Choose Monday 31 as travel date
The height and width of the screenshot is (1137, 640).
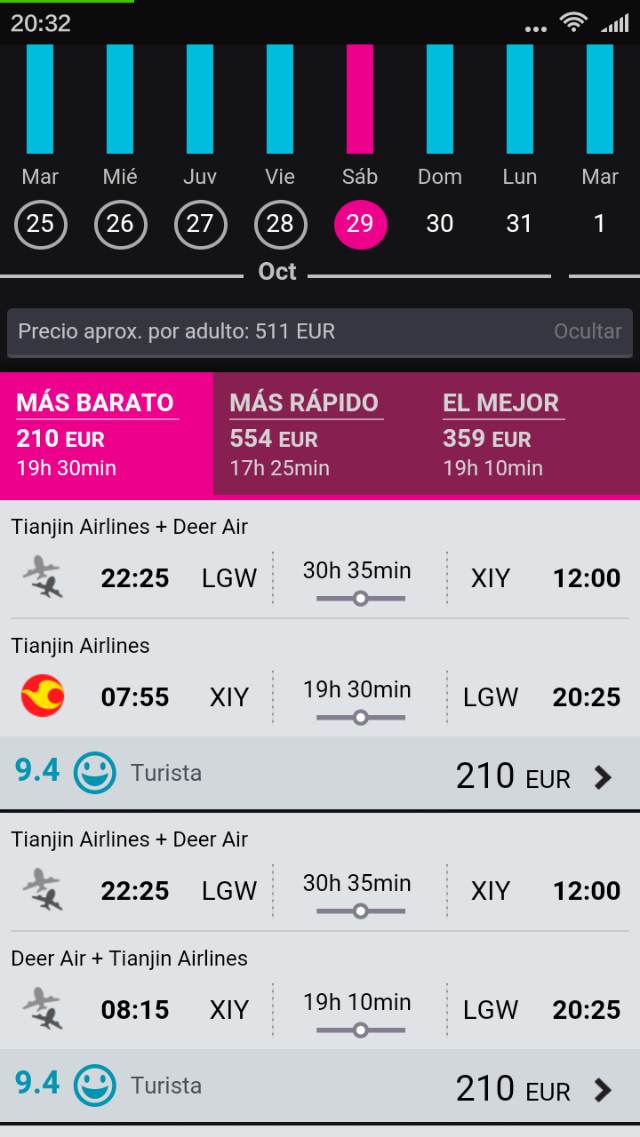520,224
